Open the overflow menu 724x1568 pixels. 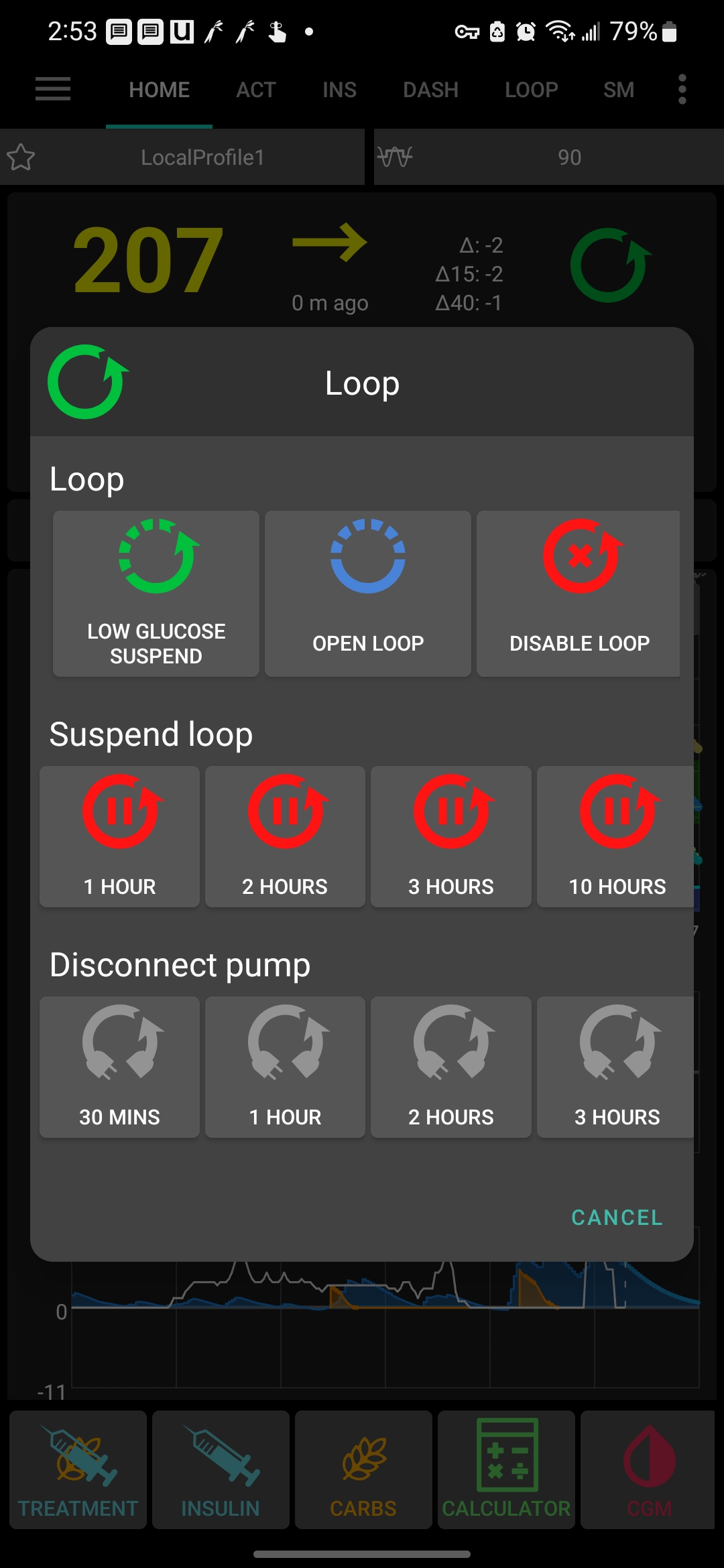pos(681,89)
